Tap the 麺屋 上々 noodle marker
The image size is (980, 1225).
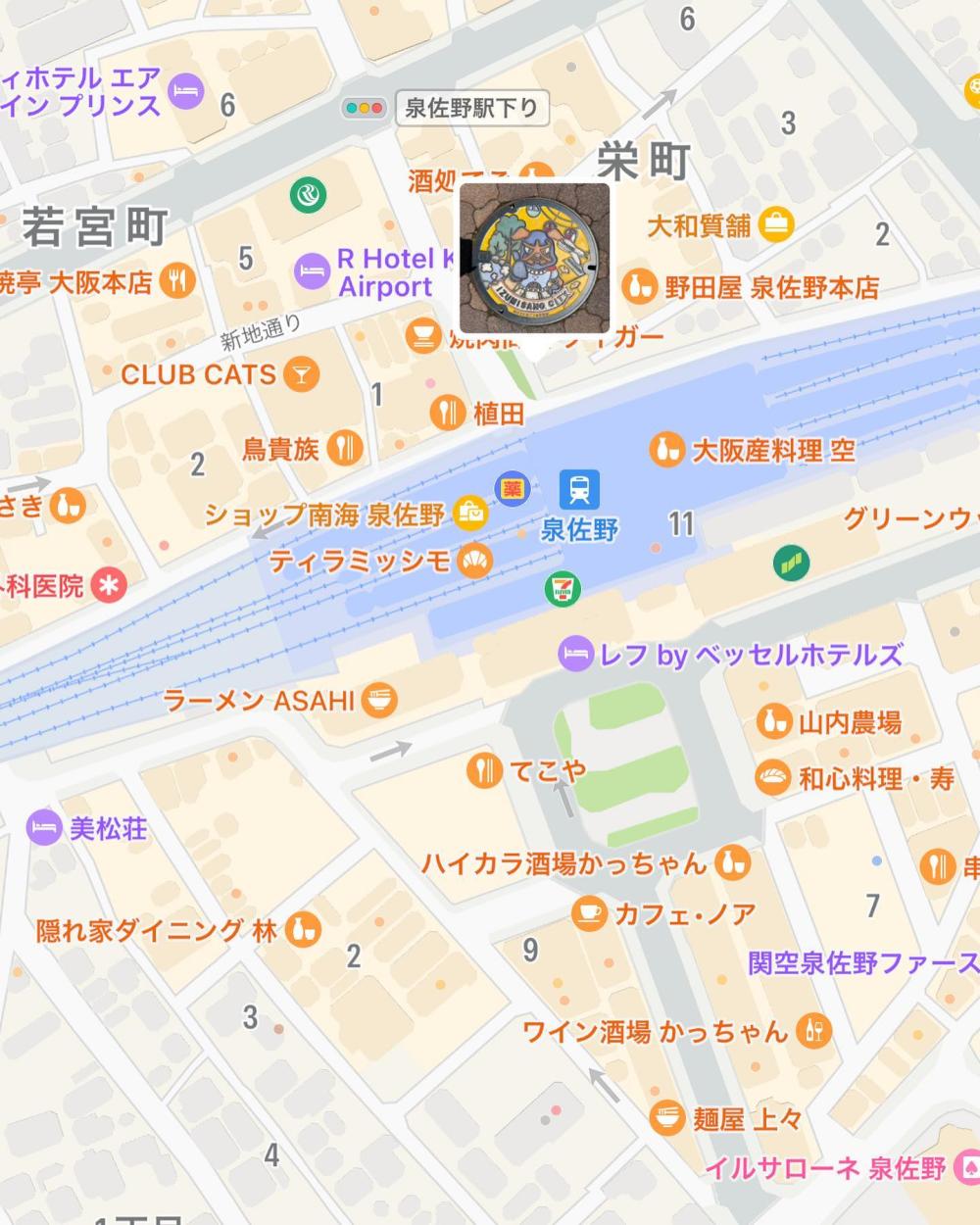click(667, 1117)
